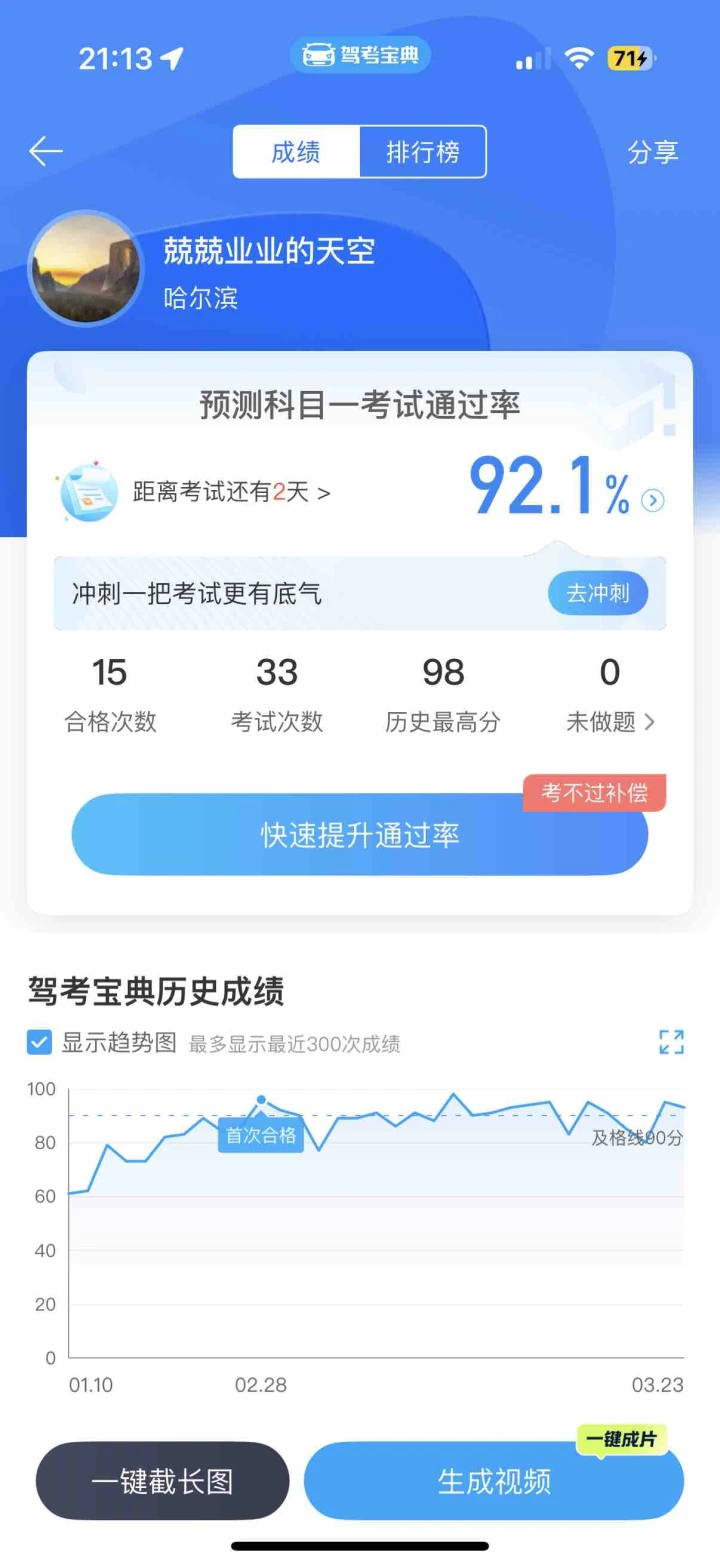Uncheck the 显示趋势图 checkbox
Image resolution: width=720 pixels, height=1565 pixels.
(40, 1043)
